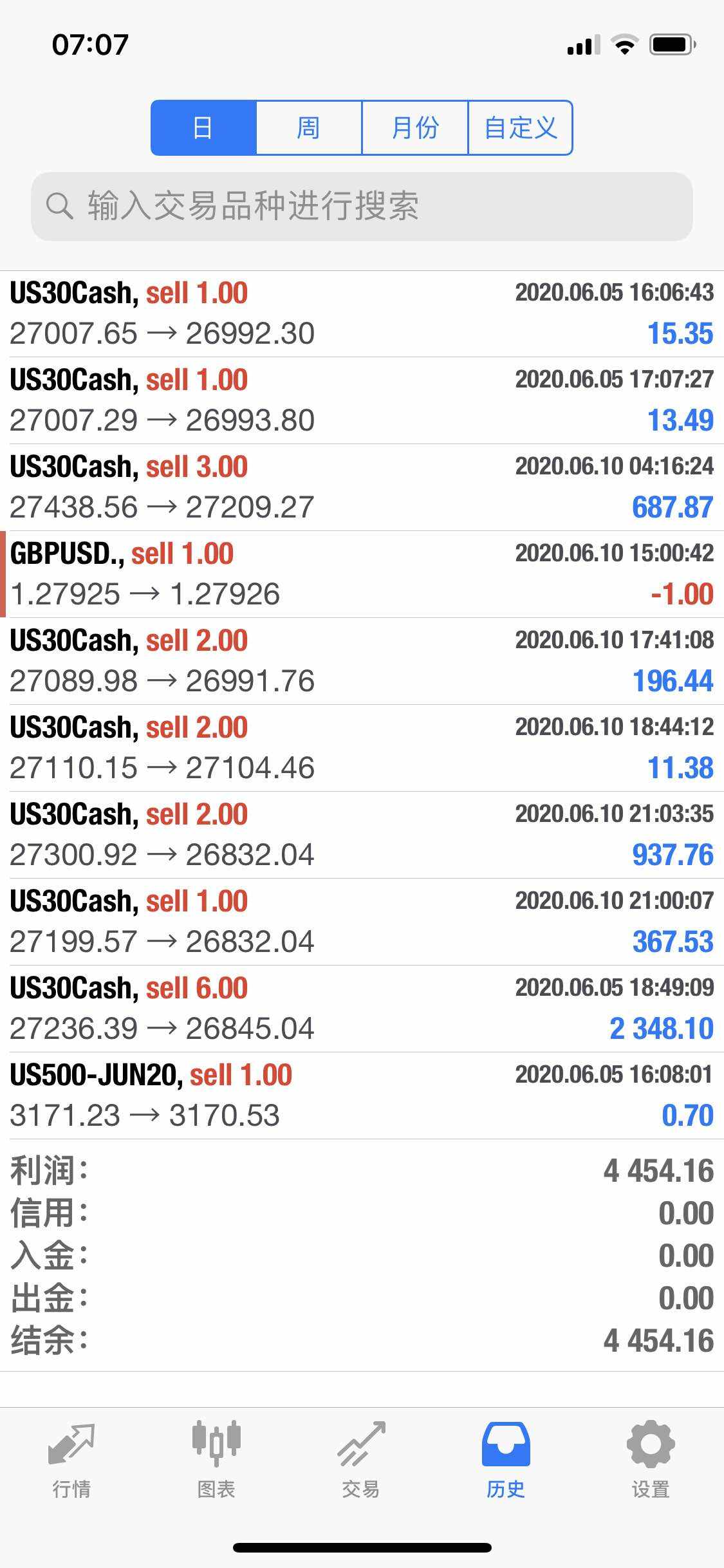Select the 日 (day) period tab
Viewport: 724px width, 1568px height.
(x=203, y=127)
